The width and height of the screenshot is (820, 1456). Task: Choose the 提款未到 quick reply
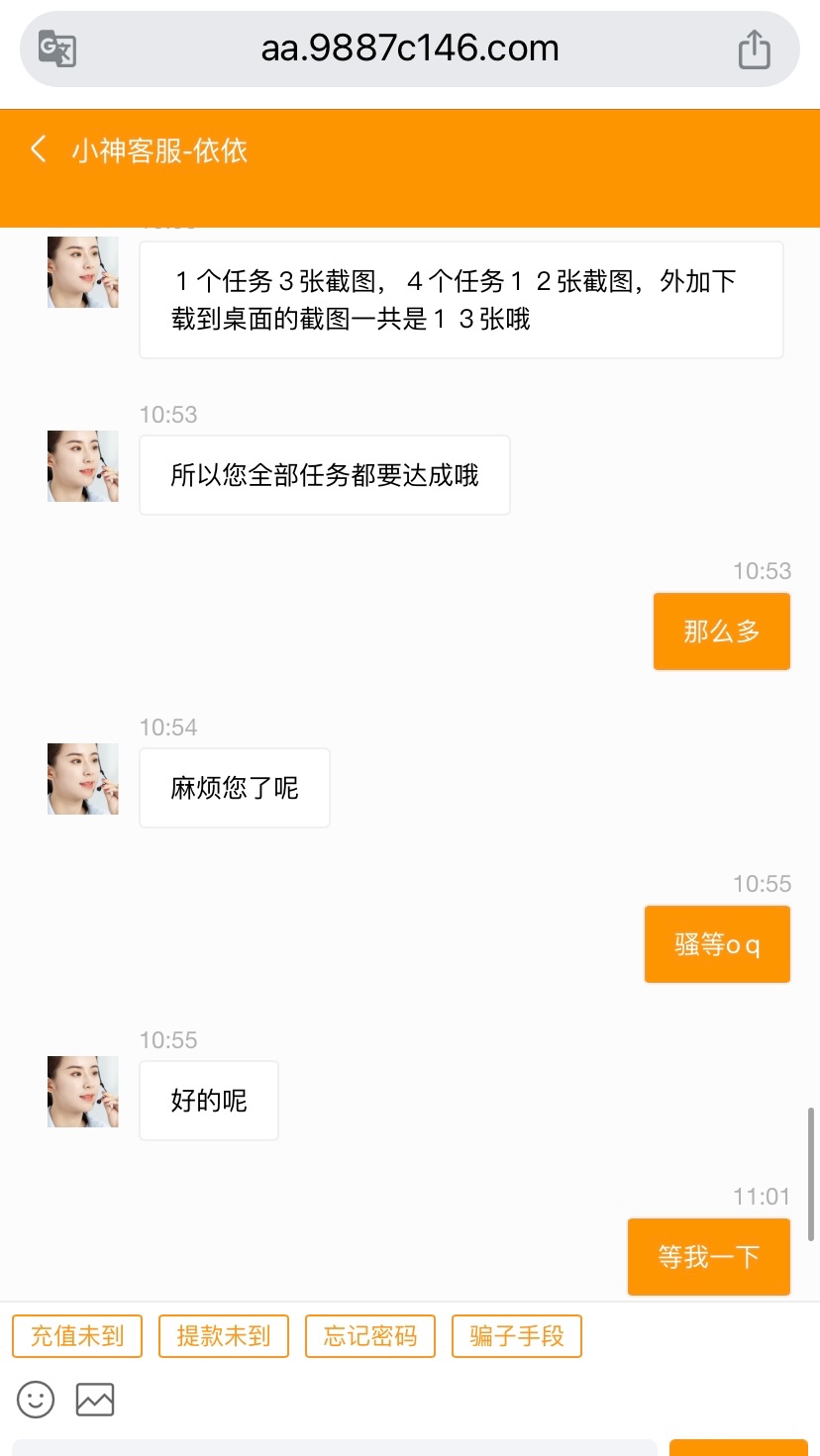(x=224, y=1336)
